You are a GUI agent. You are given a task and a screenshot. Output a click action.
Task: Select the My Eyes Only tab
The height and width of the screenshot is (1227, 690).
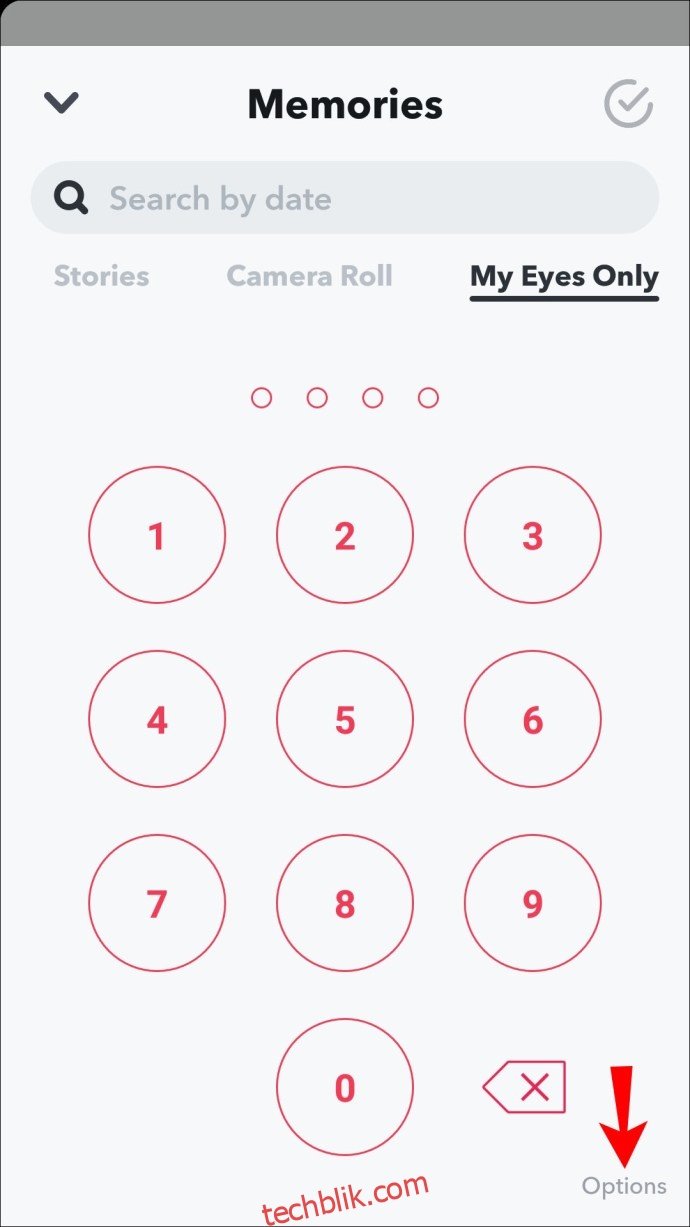564,278
